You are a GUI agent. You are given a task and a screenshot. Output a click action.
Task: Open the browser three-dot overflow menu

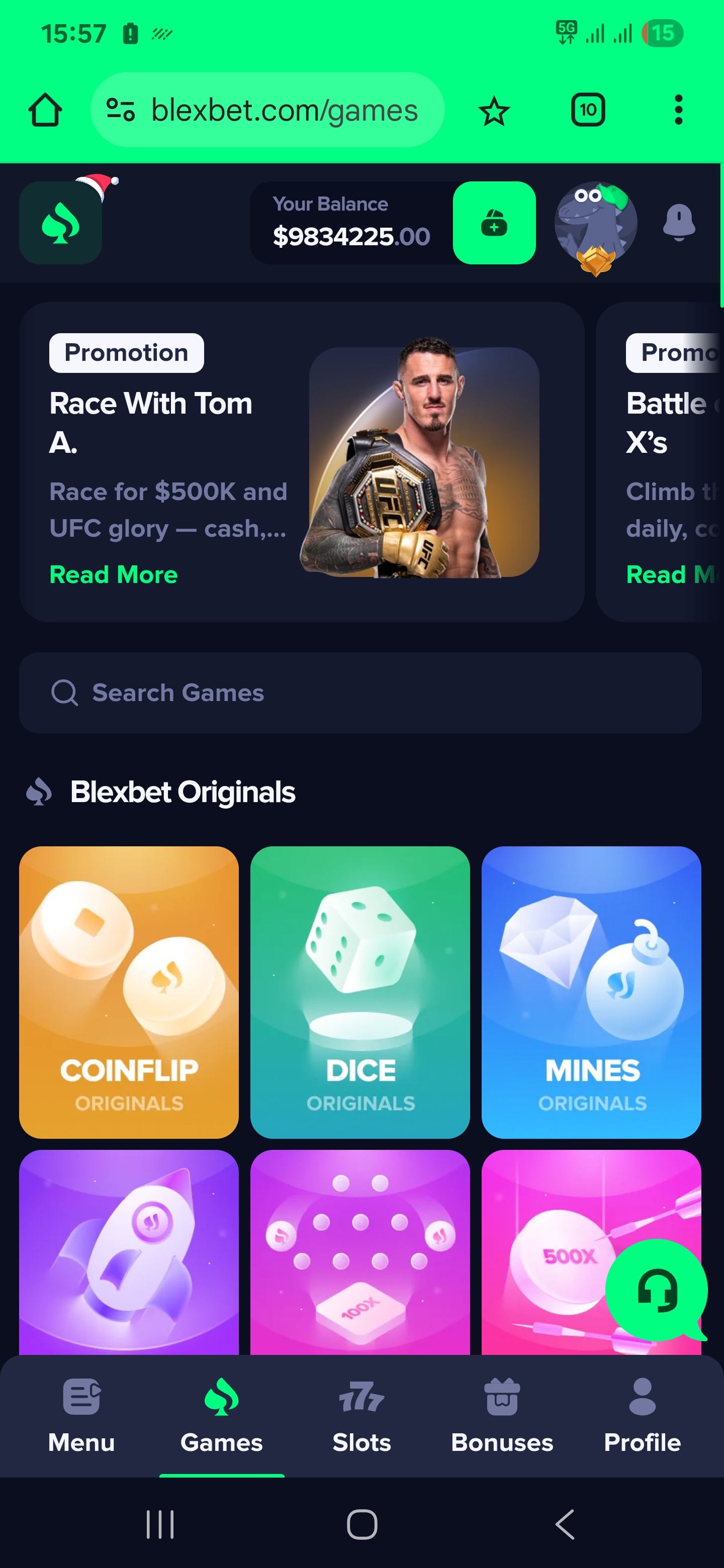pos(678,110)
